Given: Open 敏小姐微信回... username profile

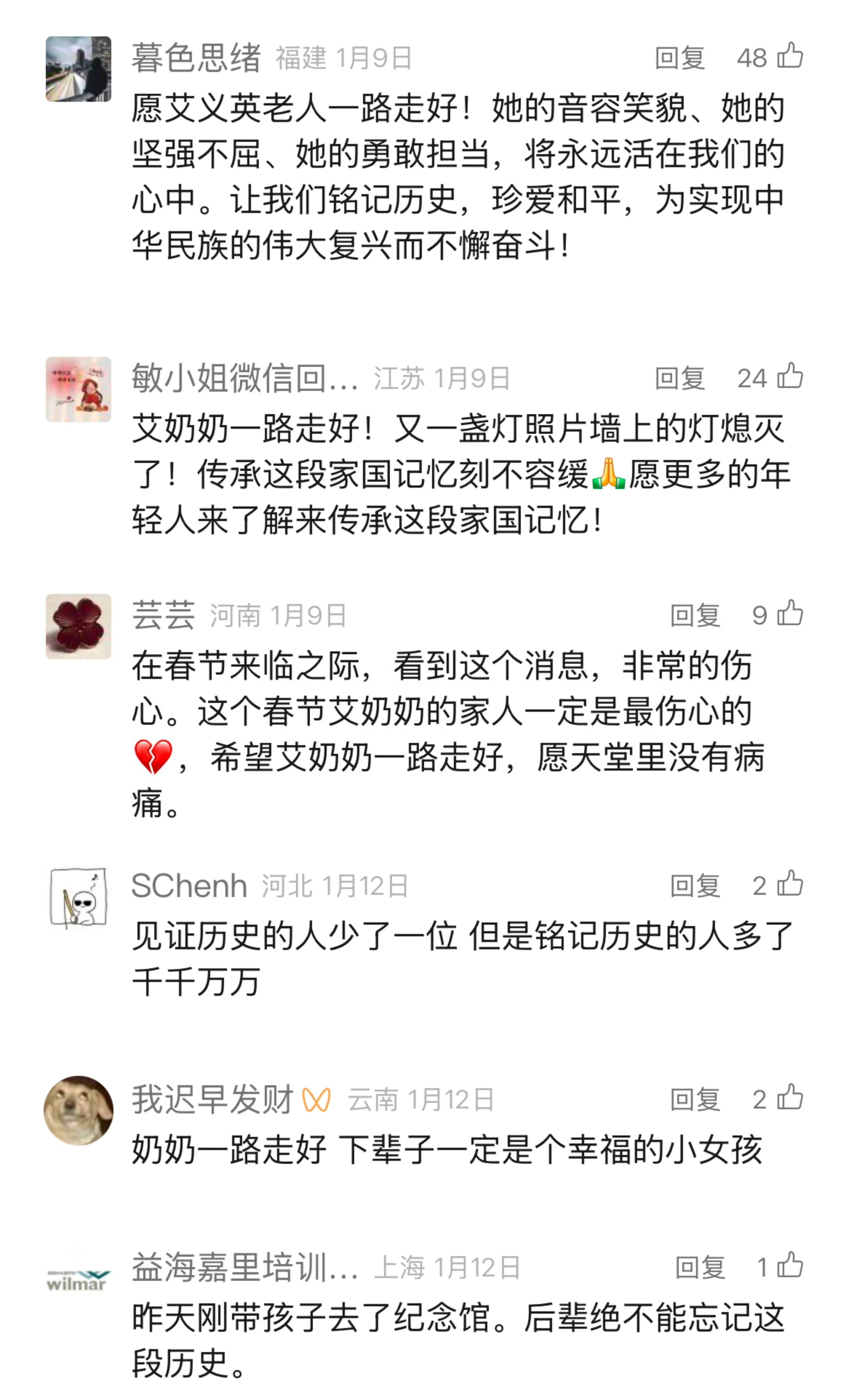Looking at the screenshot, I should pyautogui.click(x=245, y=378).
